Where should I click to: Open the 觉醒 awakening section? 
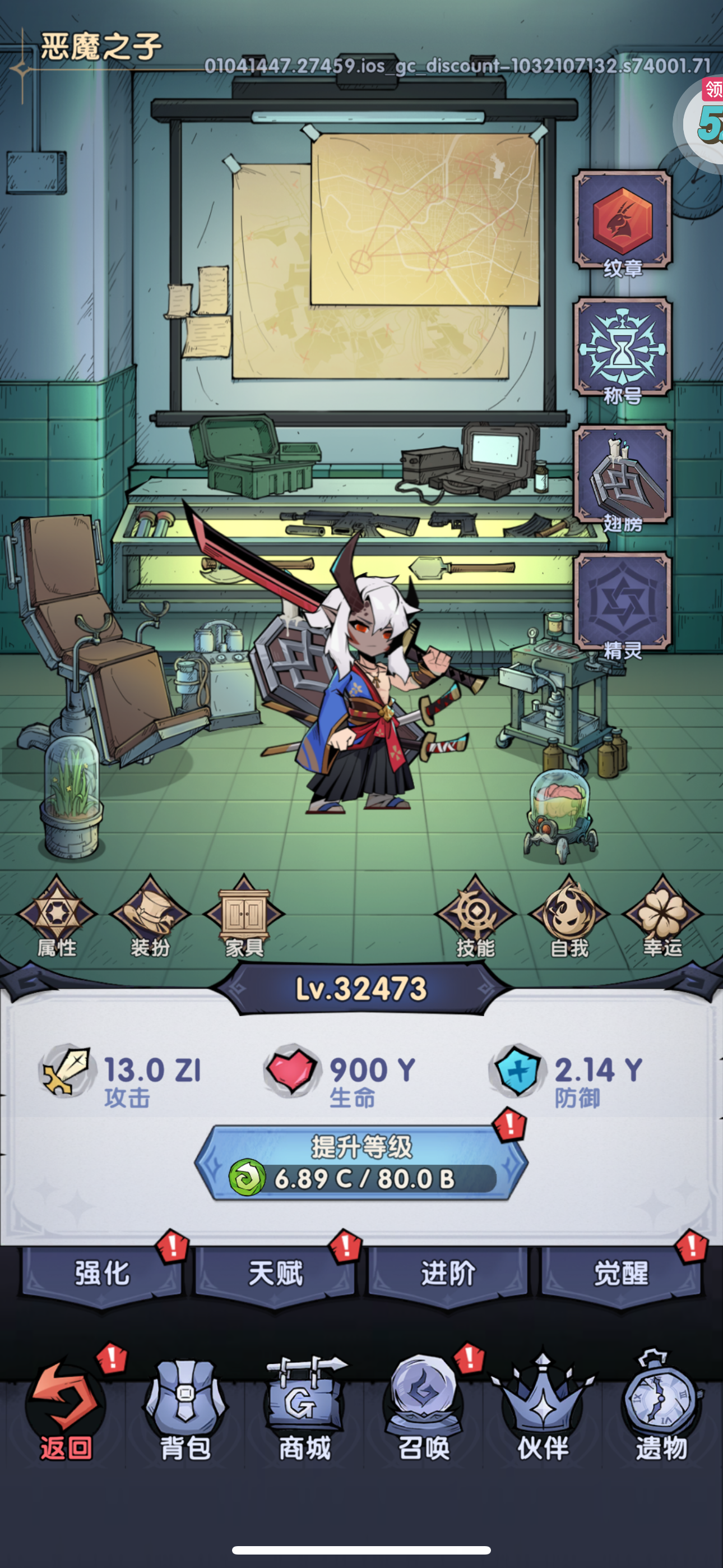pyautogui.click(x=621, y=1274)
